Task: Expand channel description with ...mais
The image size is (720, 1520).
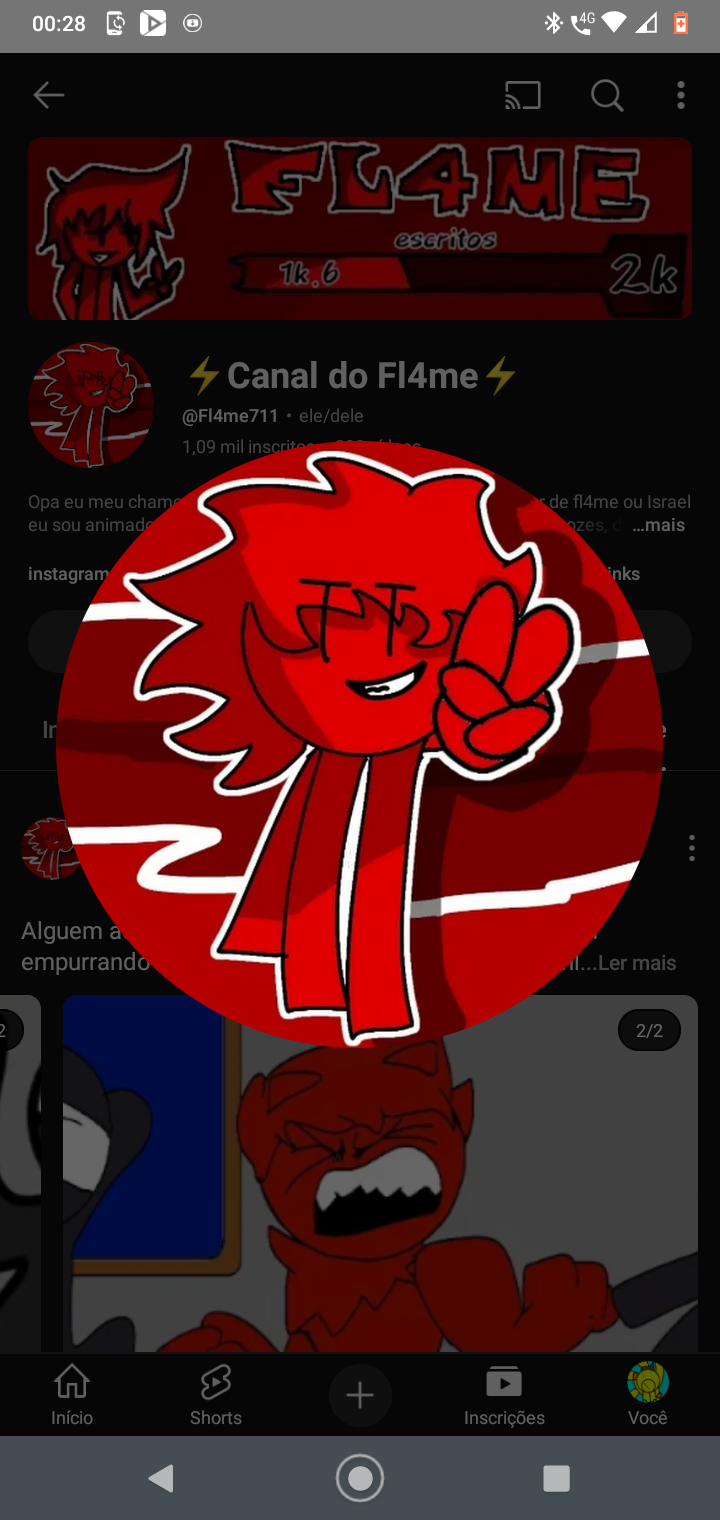Action: tap(658, 525)
